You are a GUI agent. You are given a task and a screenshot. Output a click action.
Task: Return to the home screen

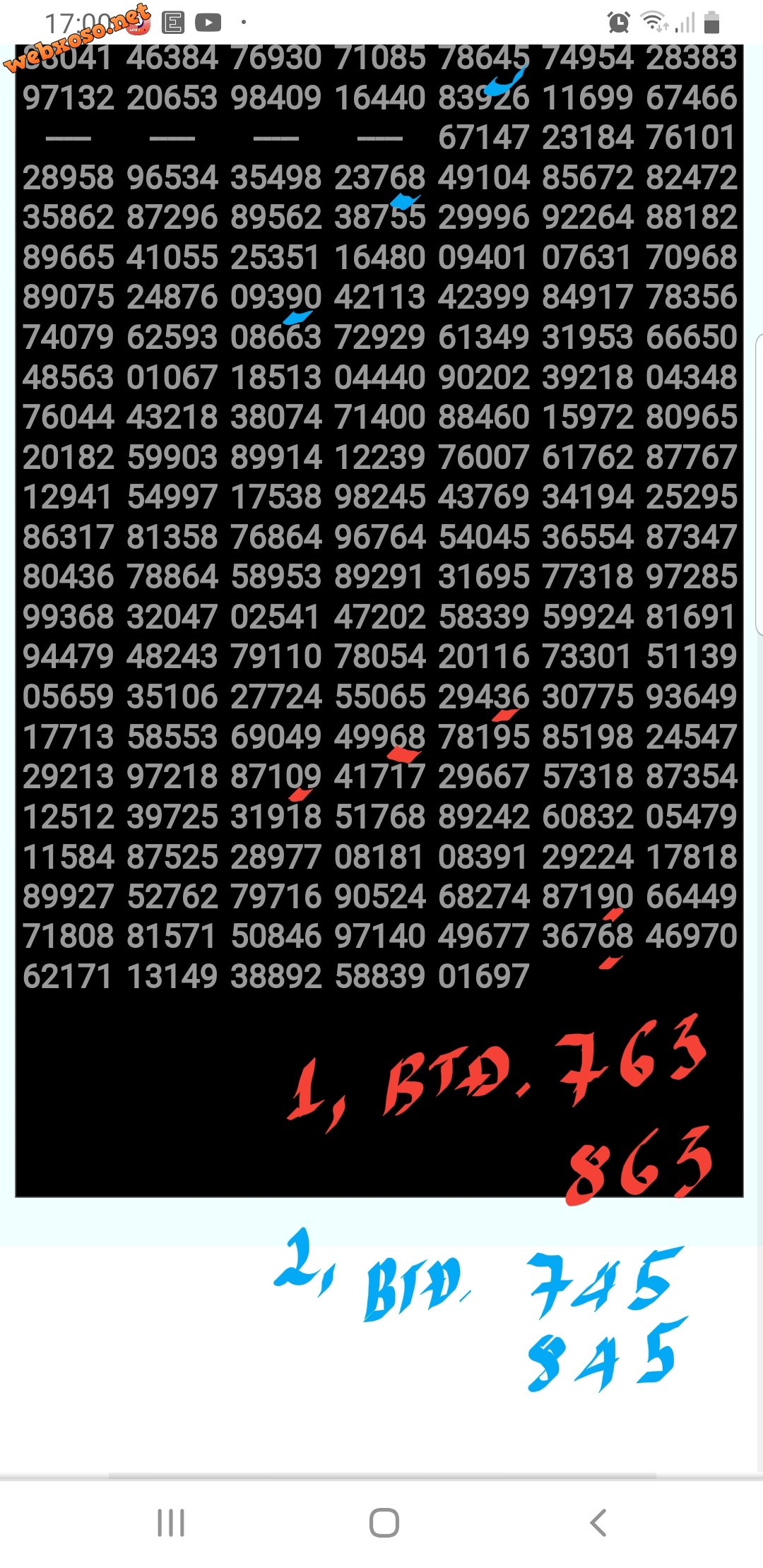pos(384,1522)
